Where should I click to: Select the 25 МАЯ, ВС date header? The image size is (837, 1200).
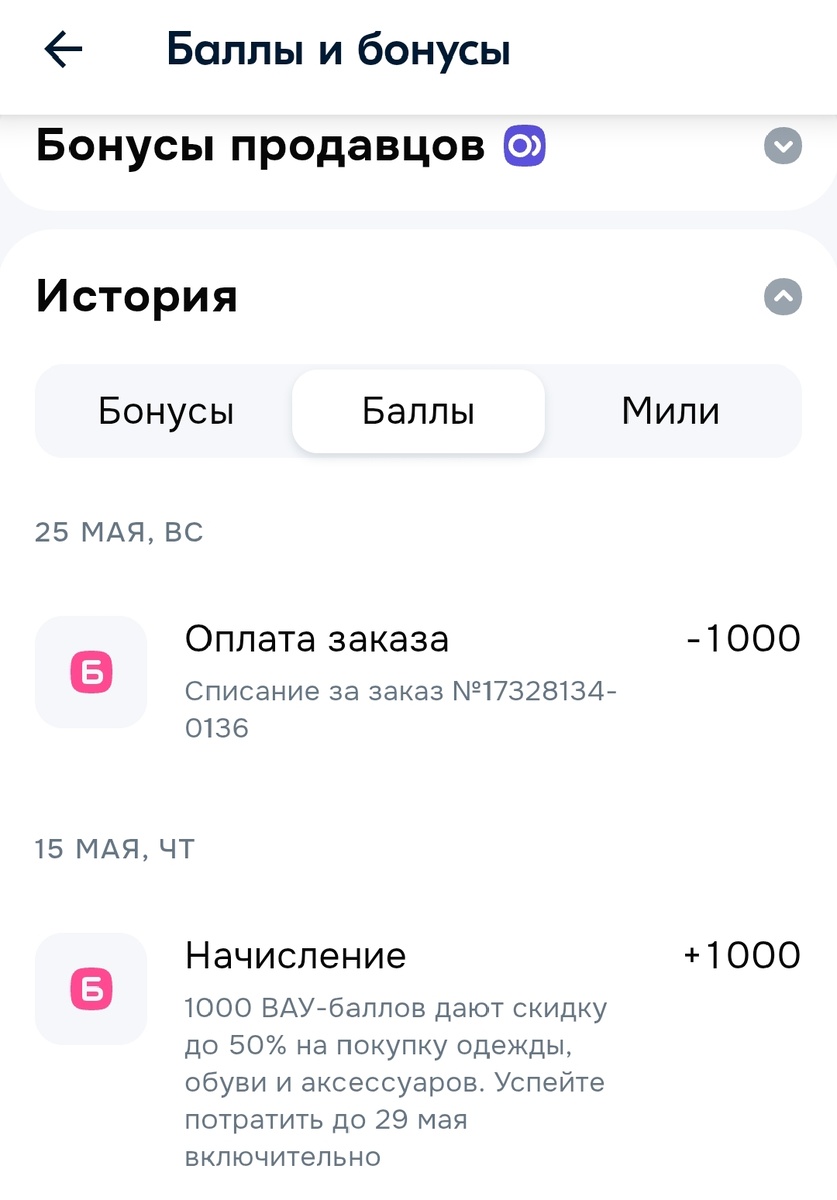(120, 533)
